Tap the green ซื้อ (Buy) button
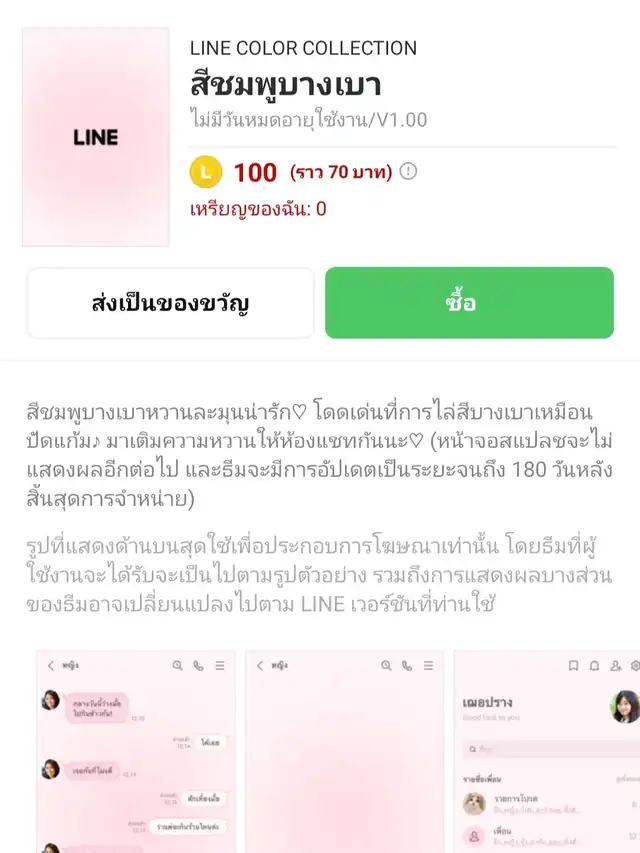 click(x=469, y=303)
